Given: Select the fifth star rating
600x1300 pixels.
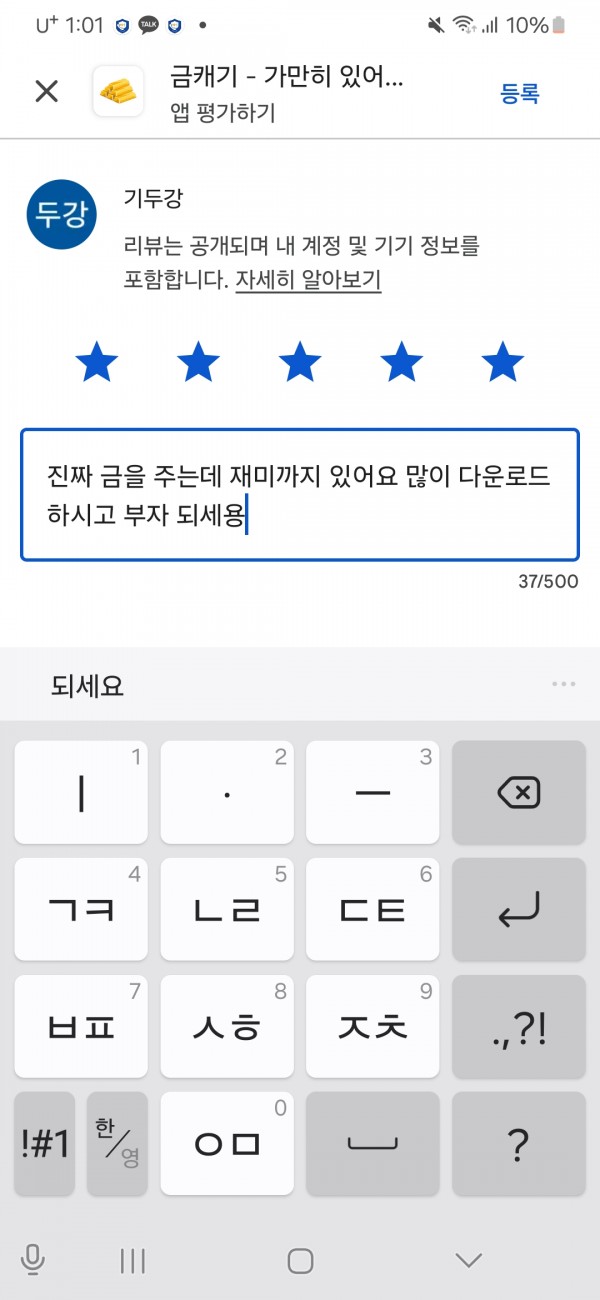Looking at the screenshot, I should tap(503, 361).
